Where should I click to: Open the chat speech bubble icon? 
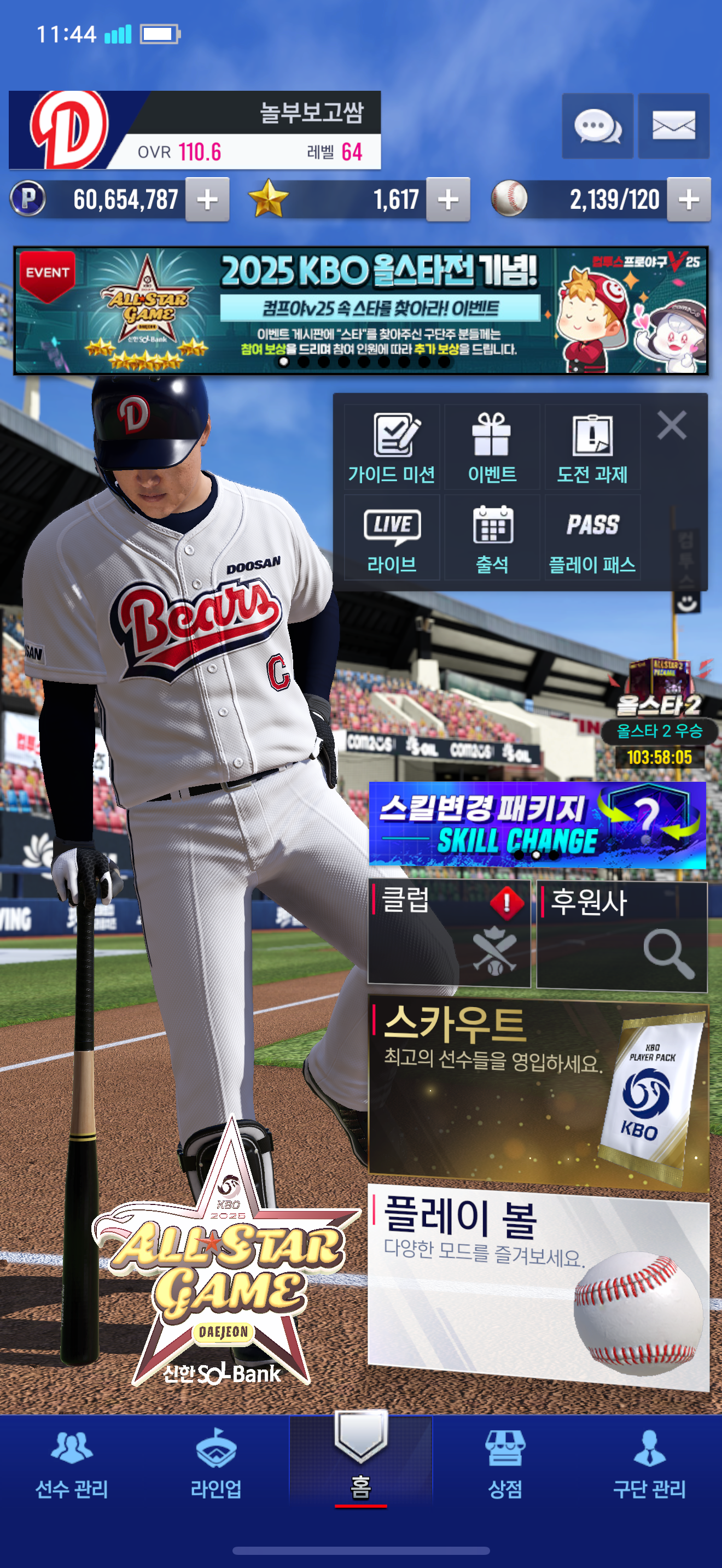click(x=597, y=127)
